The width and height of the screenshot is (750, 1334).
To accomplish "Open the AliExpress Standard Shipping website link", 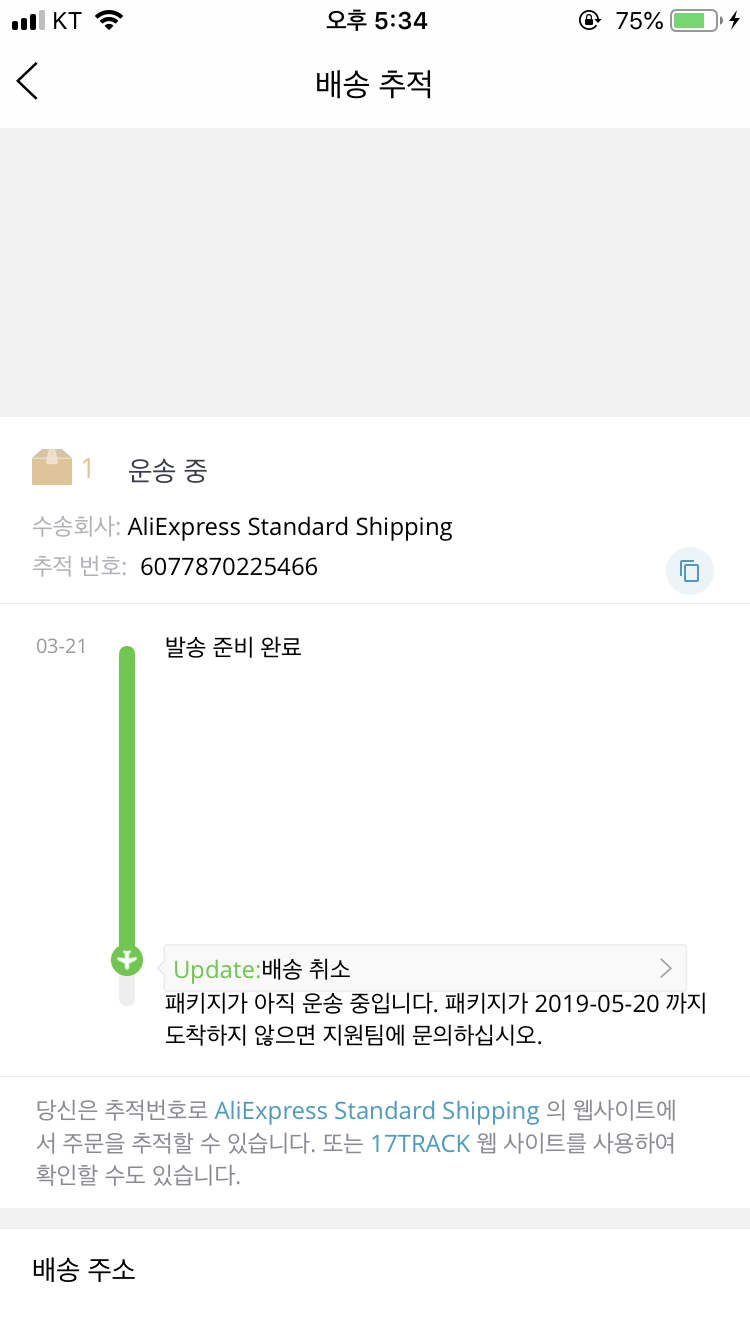I will point(377,1110).
